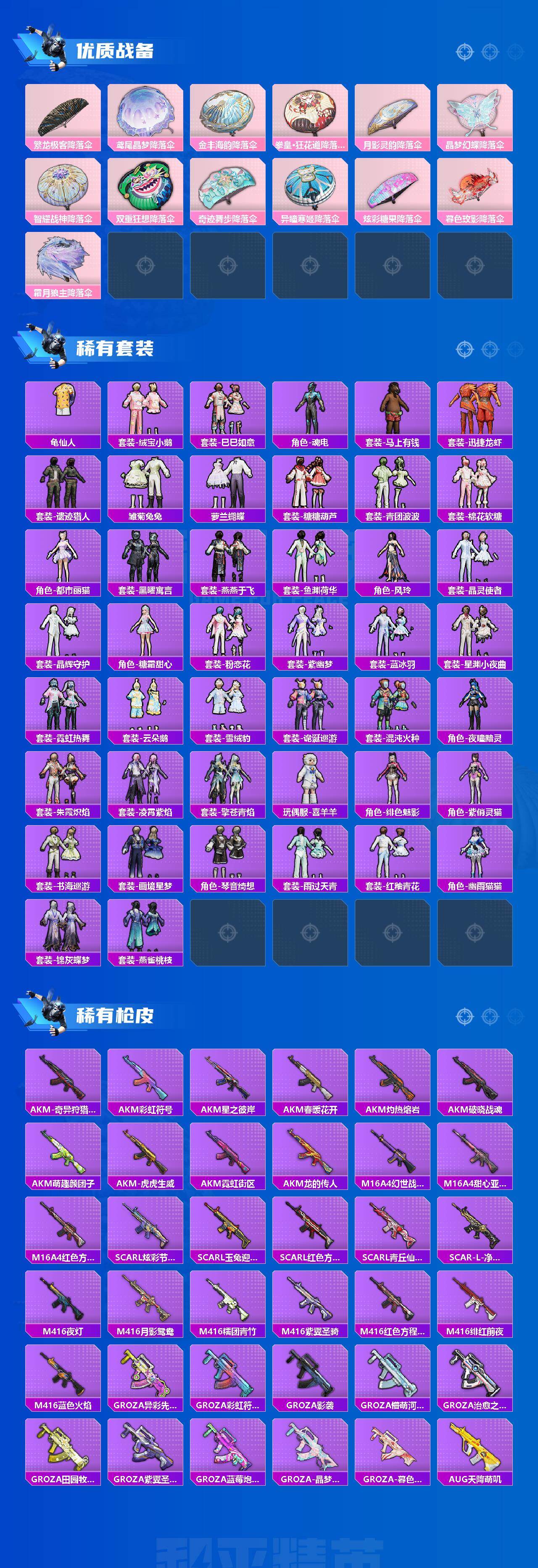Image resolution: width=538 pixels, height=1568 pixels.
Task: Expand the 稀有套装 section banner
Action: pos(116,348)
